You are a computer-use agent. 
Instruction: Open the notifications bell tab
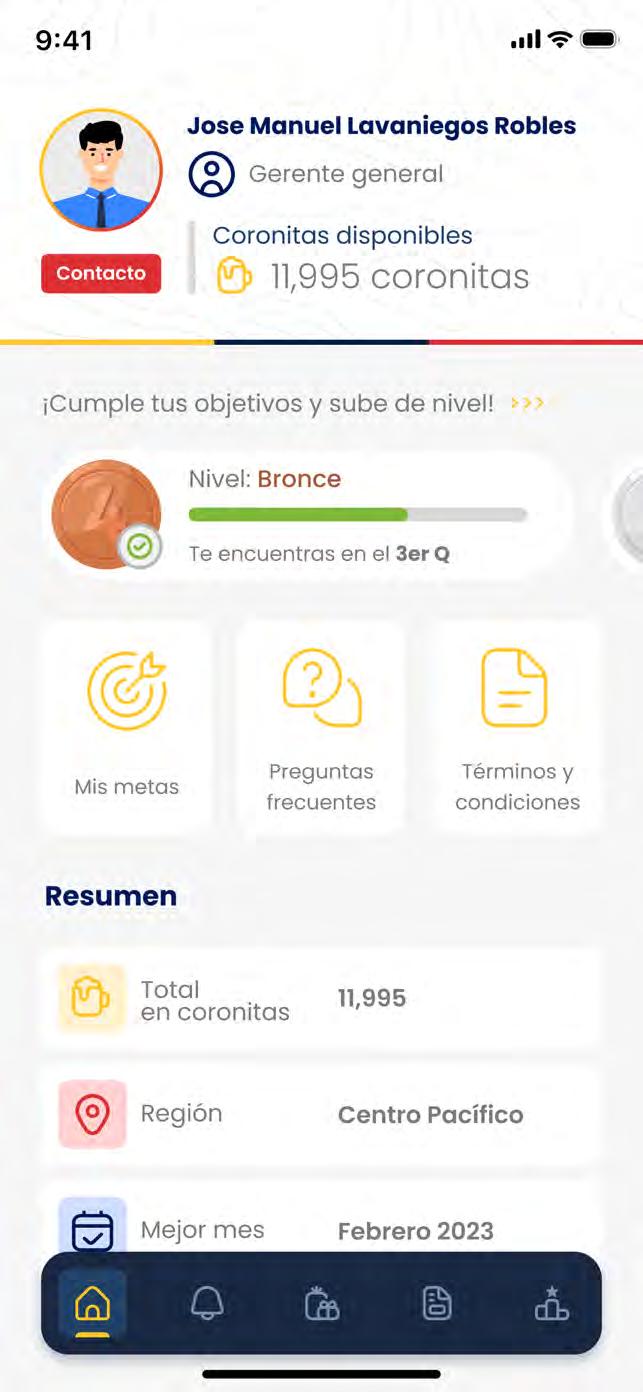[207, 1304]
